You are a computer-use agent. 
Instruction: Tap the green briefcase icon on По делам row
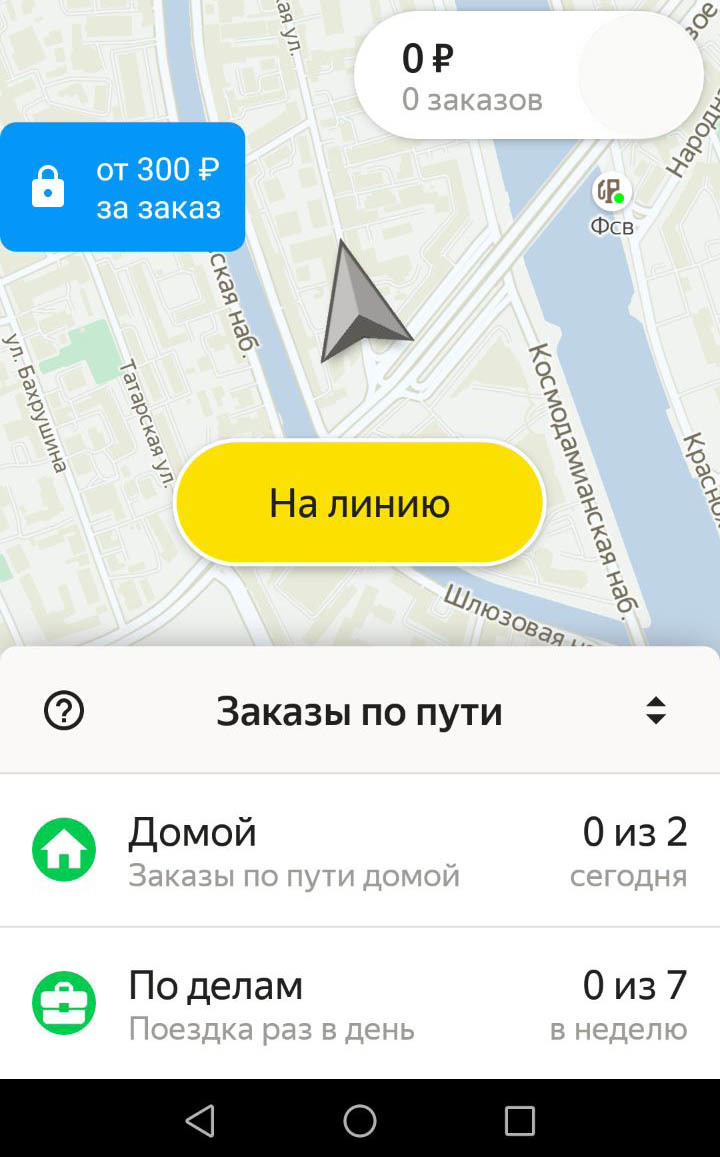click(x=63, y=1002)
